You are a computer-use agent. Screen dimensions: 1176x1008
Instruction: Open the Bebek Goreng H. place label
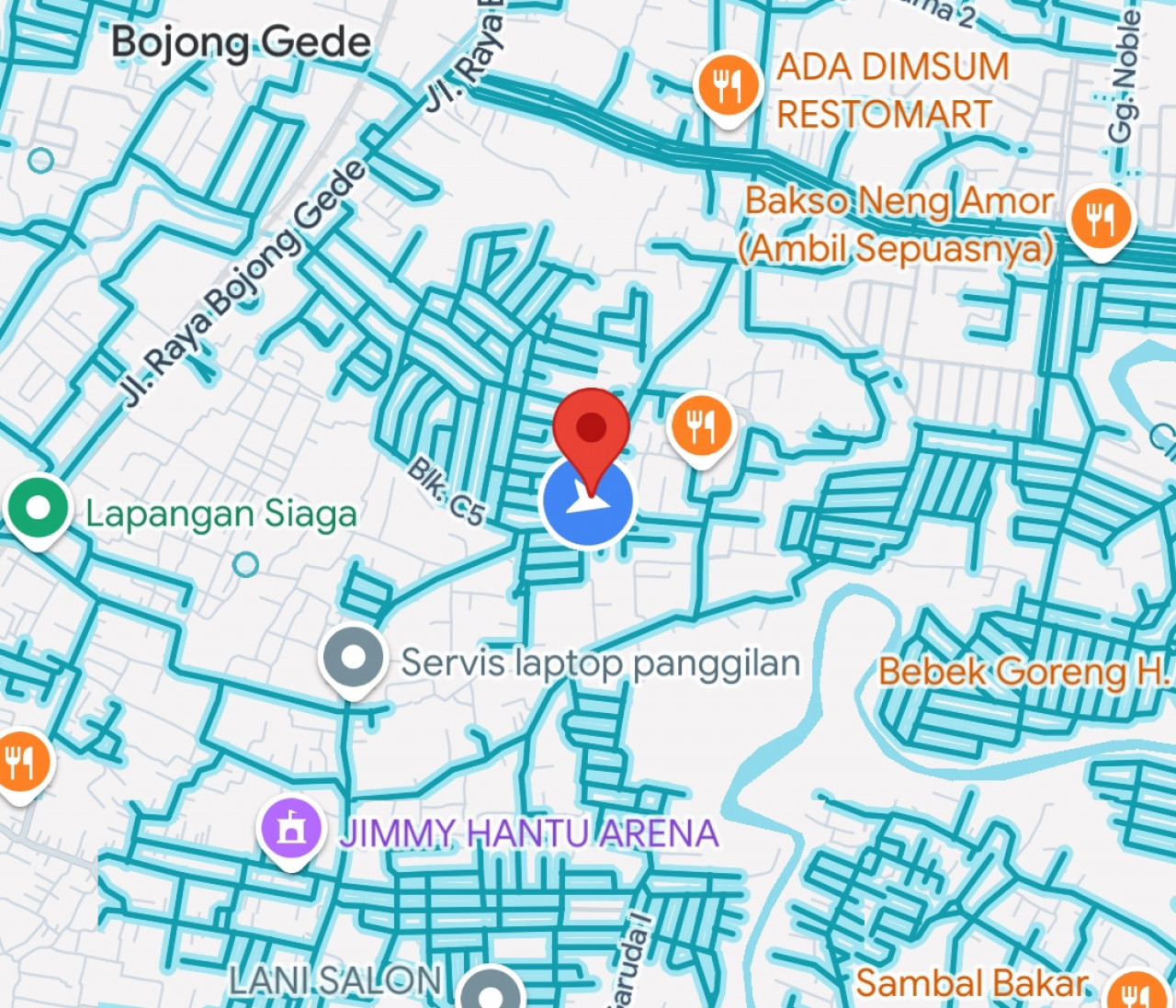[x=1023, y=672]
